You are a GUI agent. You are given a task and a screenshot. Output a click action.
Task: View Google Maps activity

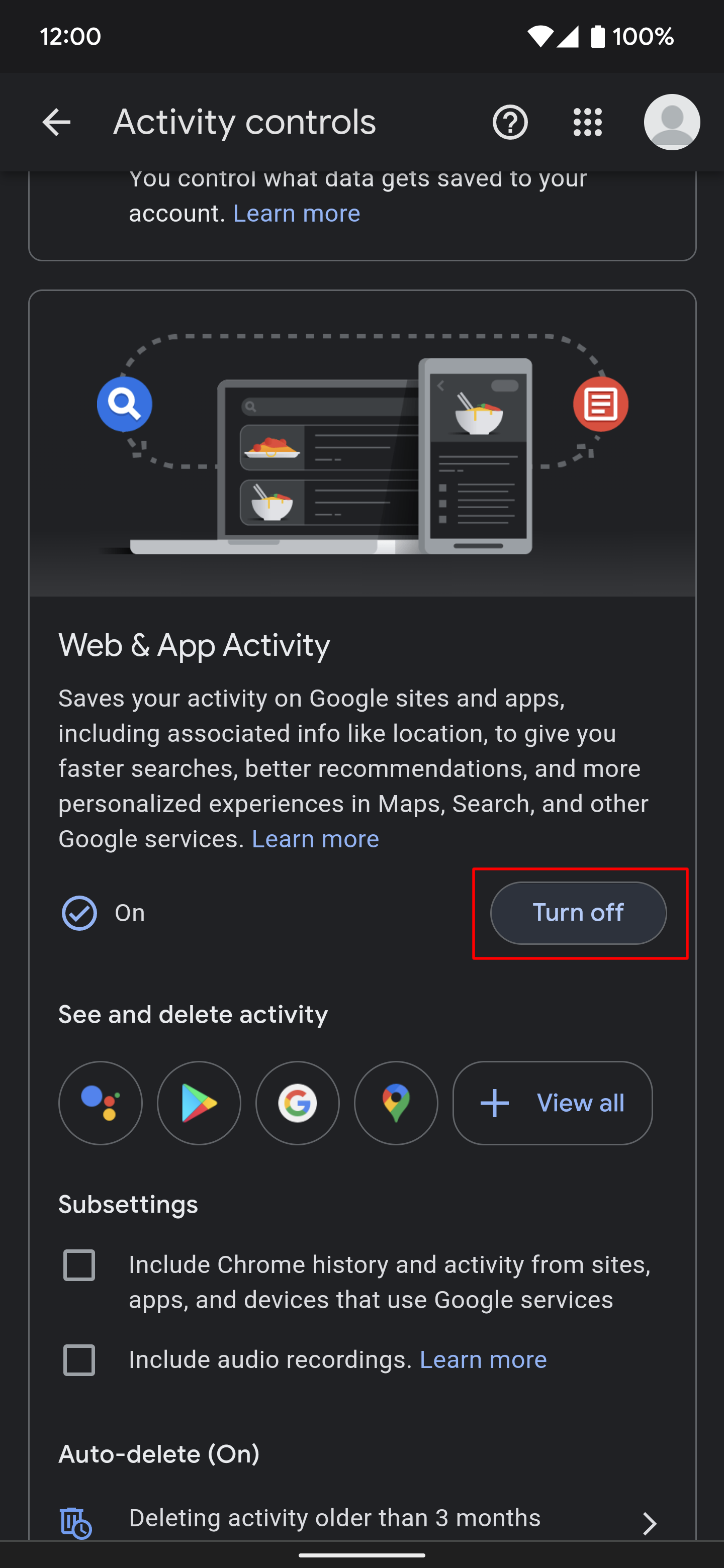click(x=396, y=1103)
